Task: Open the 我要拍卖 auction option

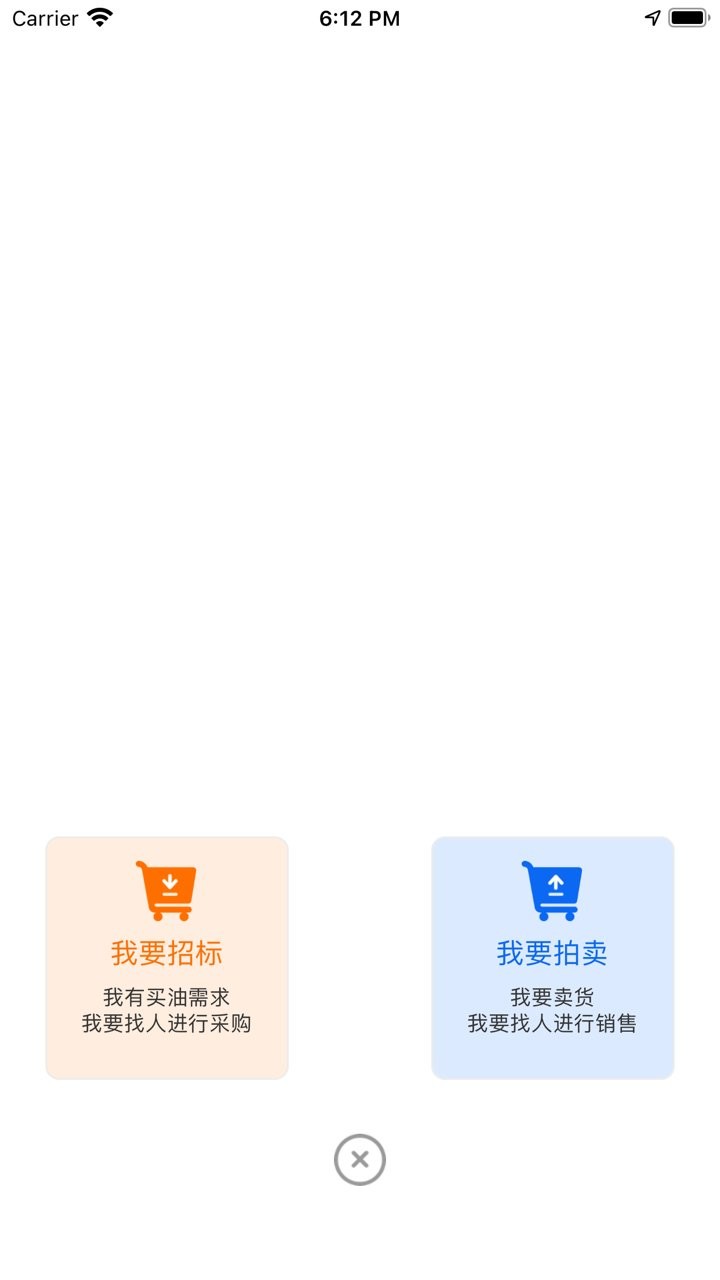Action: coord(552,956)
